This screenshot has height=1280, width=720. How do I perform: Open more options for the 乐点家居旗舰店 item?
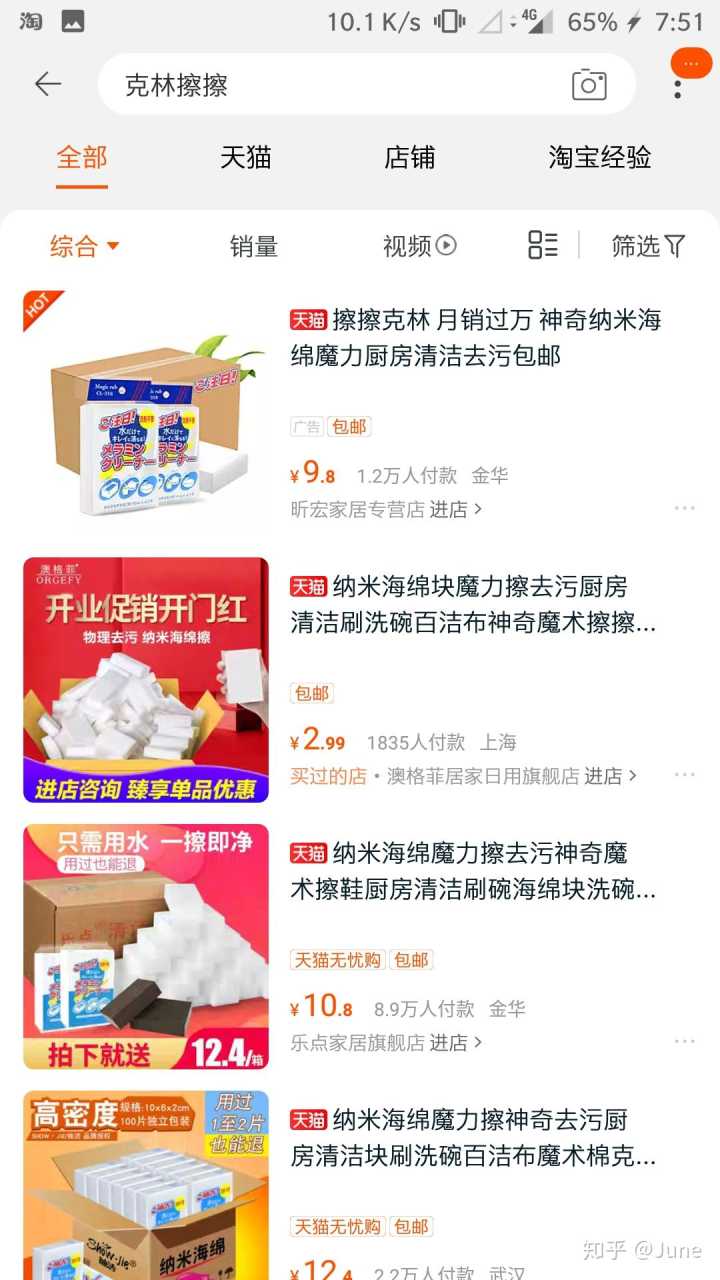[x=684, y=1042]
